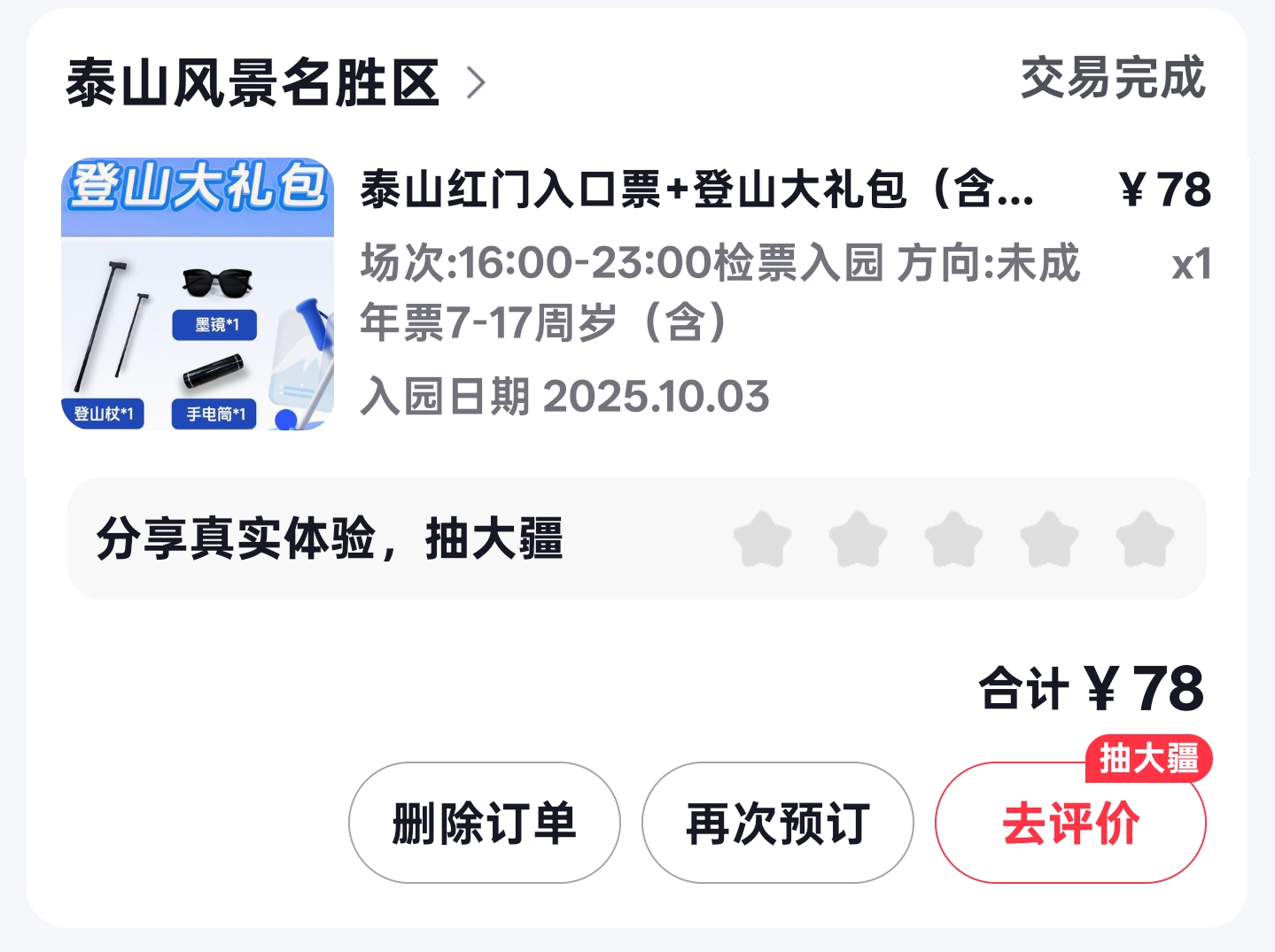View order details for 泰山红门入口票
1275x952 pixels.
tap(696, 190)
